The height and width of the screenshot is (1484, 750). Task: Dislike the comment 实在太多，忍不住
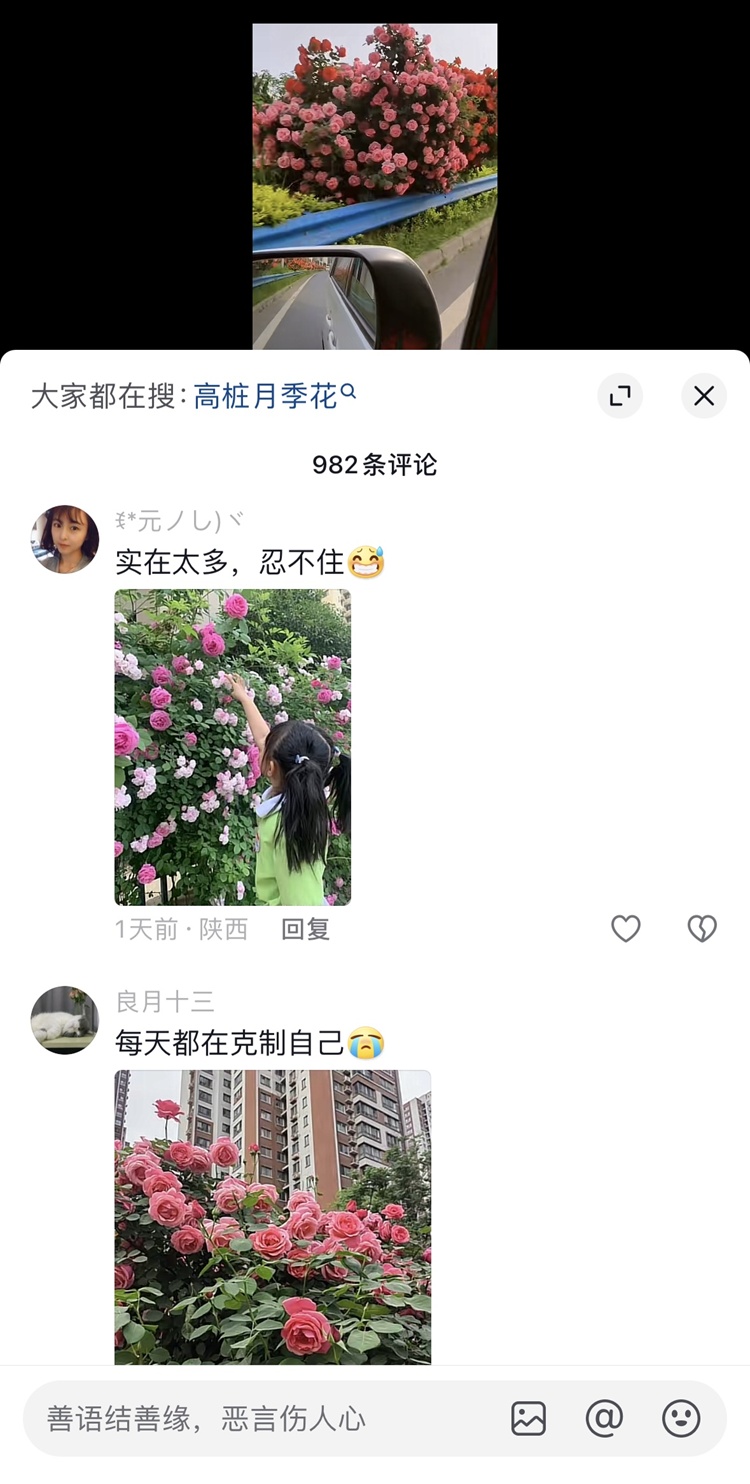click(702, 929)
